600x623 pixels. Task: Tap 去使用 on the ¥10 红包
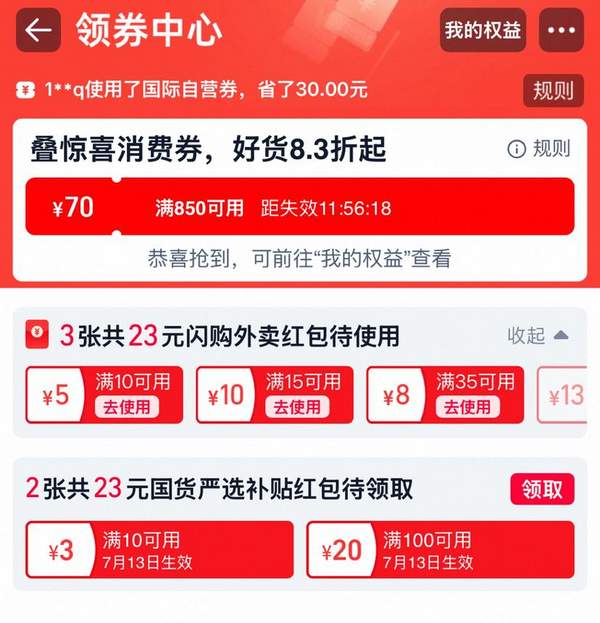click(x=297, y=407)
